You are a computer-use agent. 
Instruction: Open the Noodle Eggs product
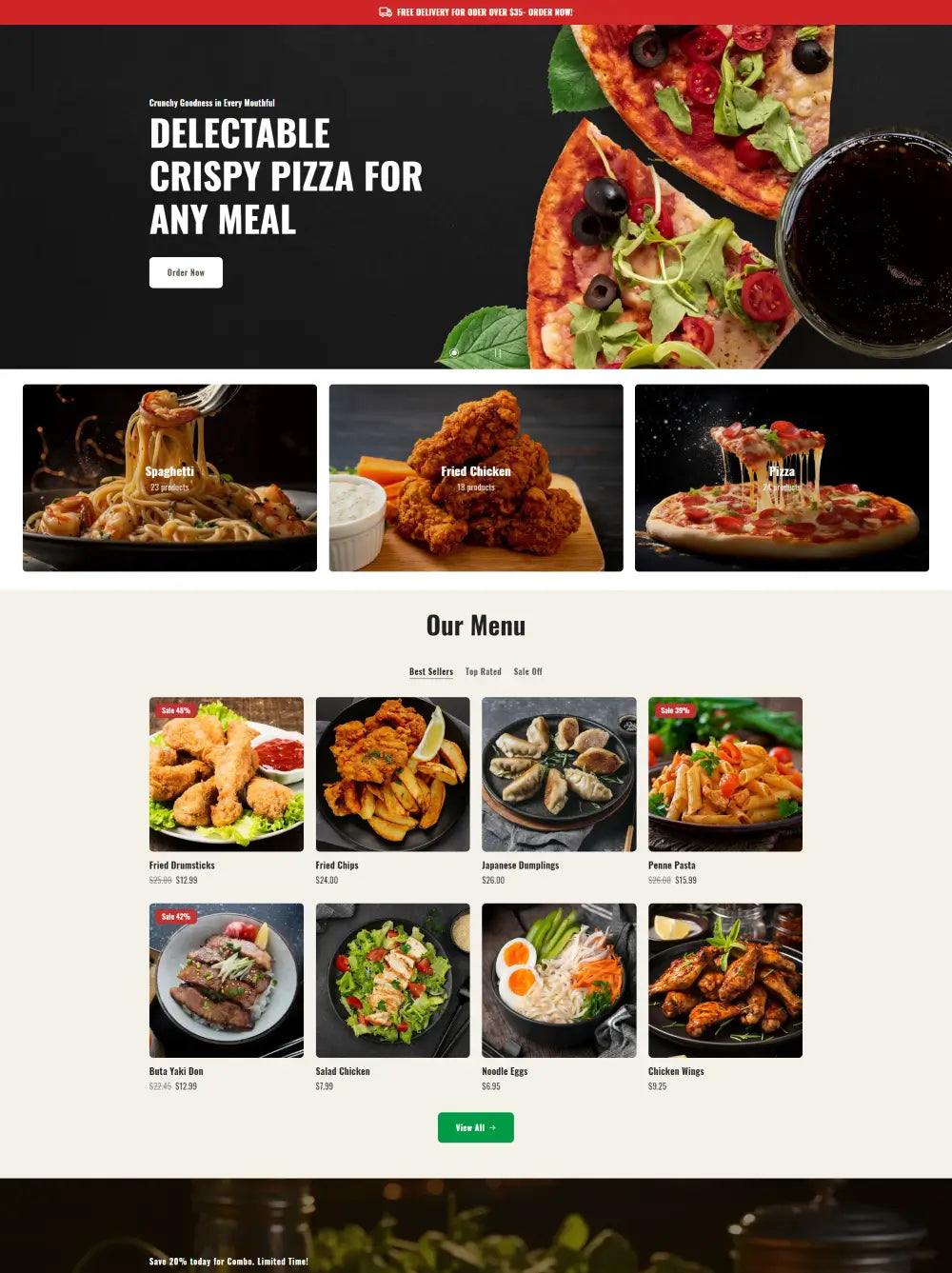pos(559,980)
